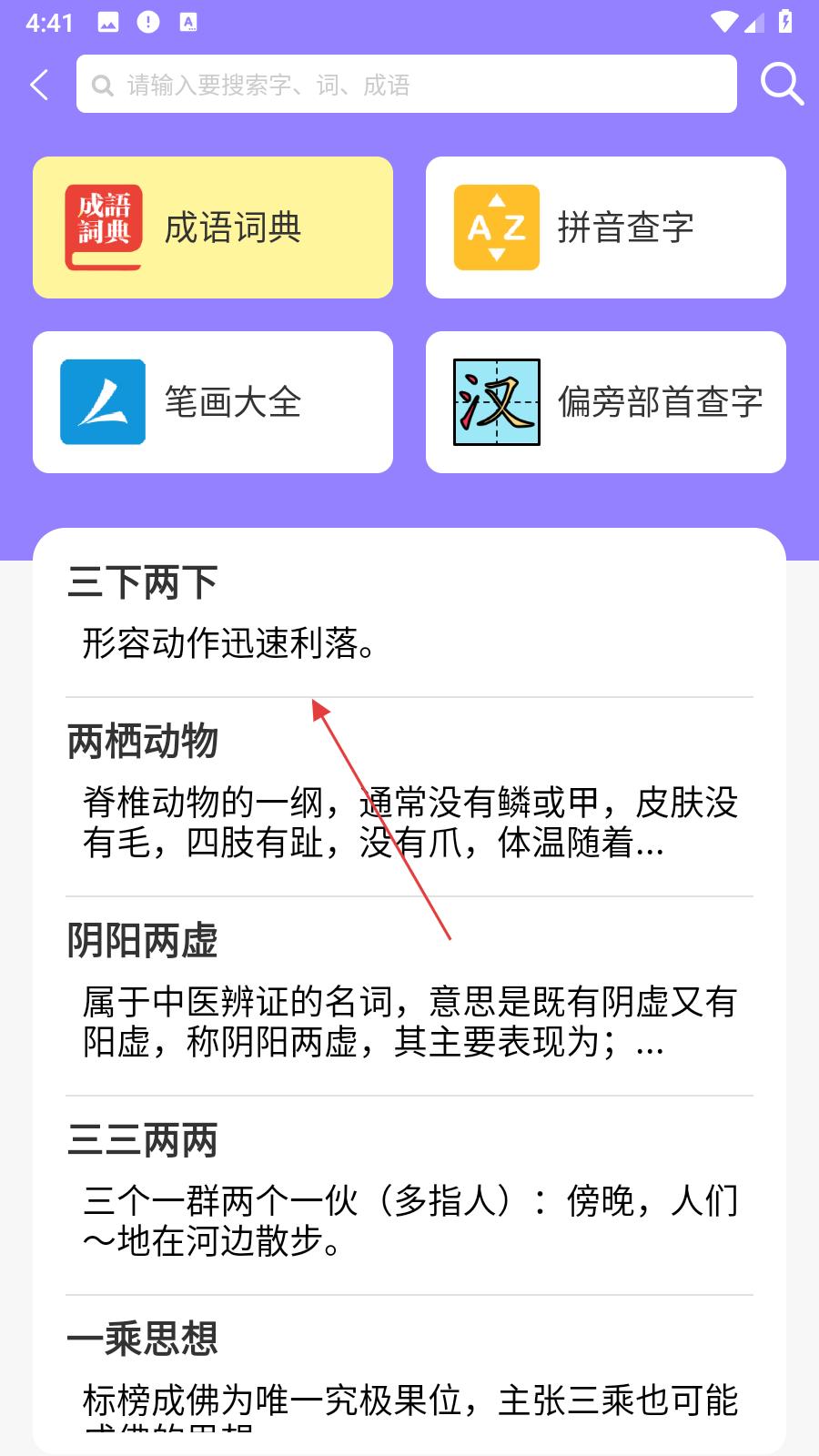The width and height of the screenshot is (819, 1456).
Task: Tap the magnifier search icon
Action: pyautogui.click(x=781, y=85)
